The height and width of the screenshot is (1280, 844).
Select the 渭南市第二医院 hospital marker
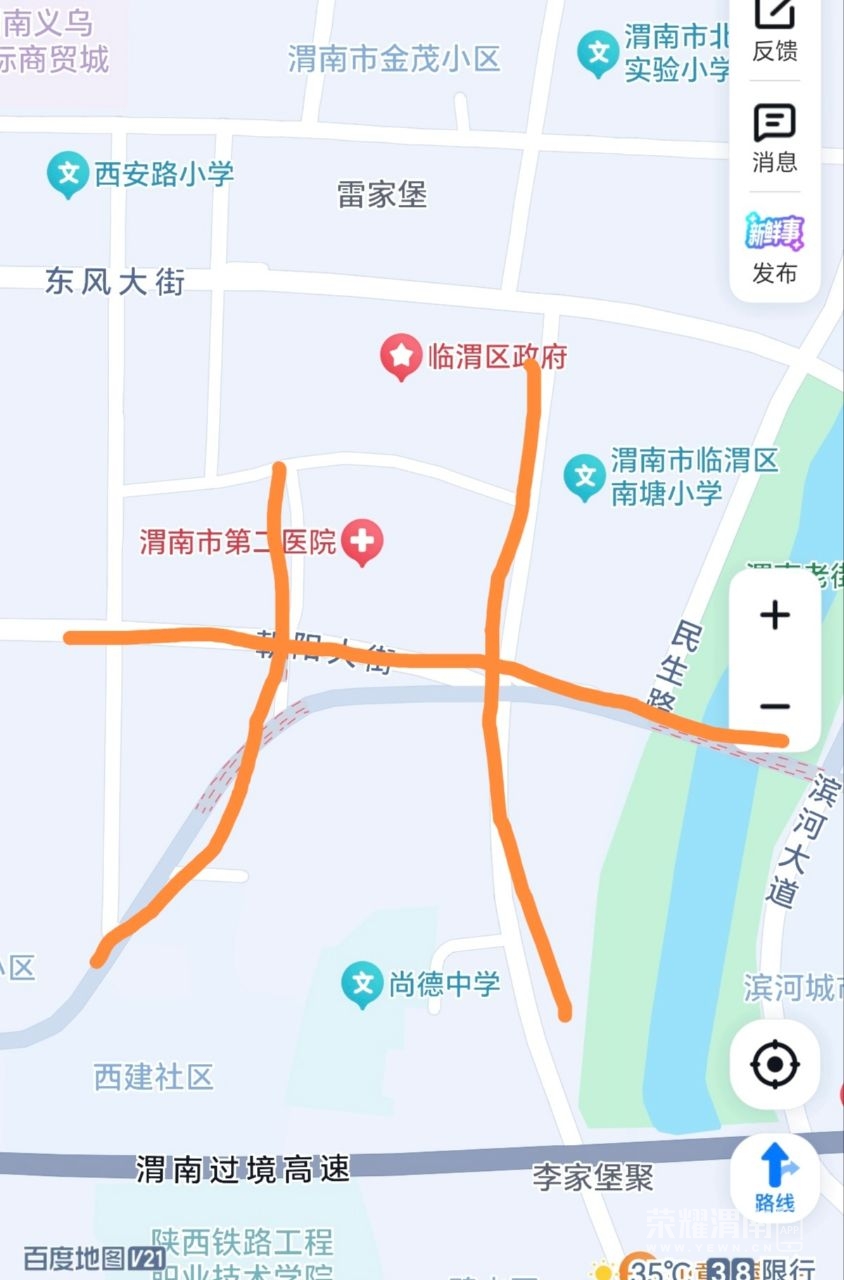[362, 542]
